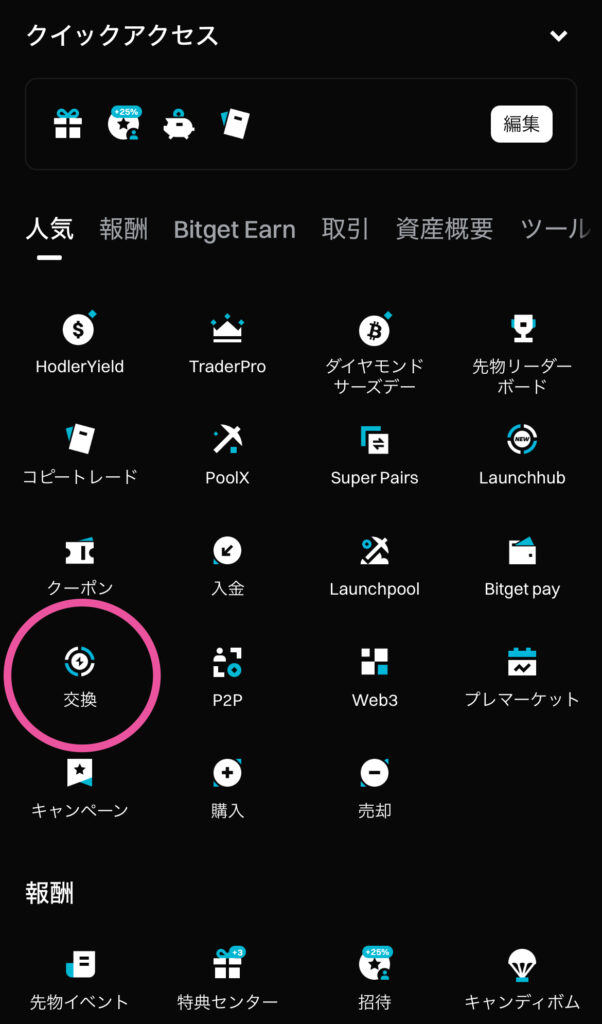The height and width of the screenshot is (1024, 602).
Task: Open コピートレード
Action: [x=79, y=452]
